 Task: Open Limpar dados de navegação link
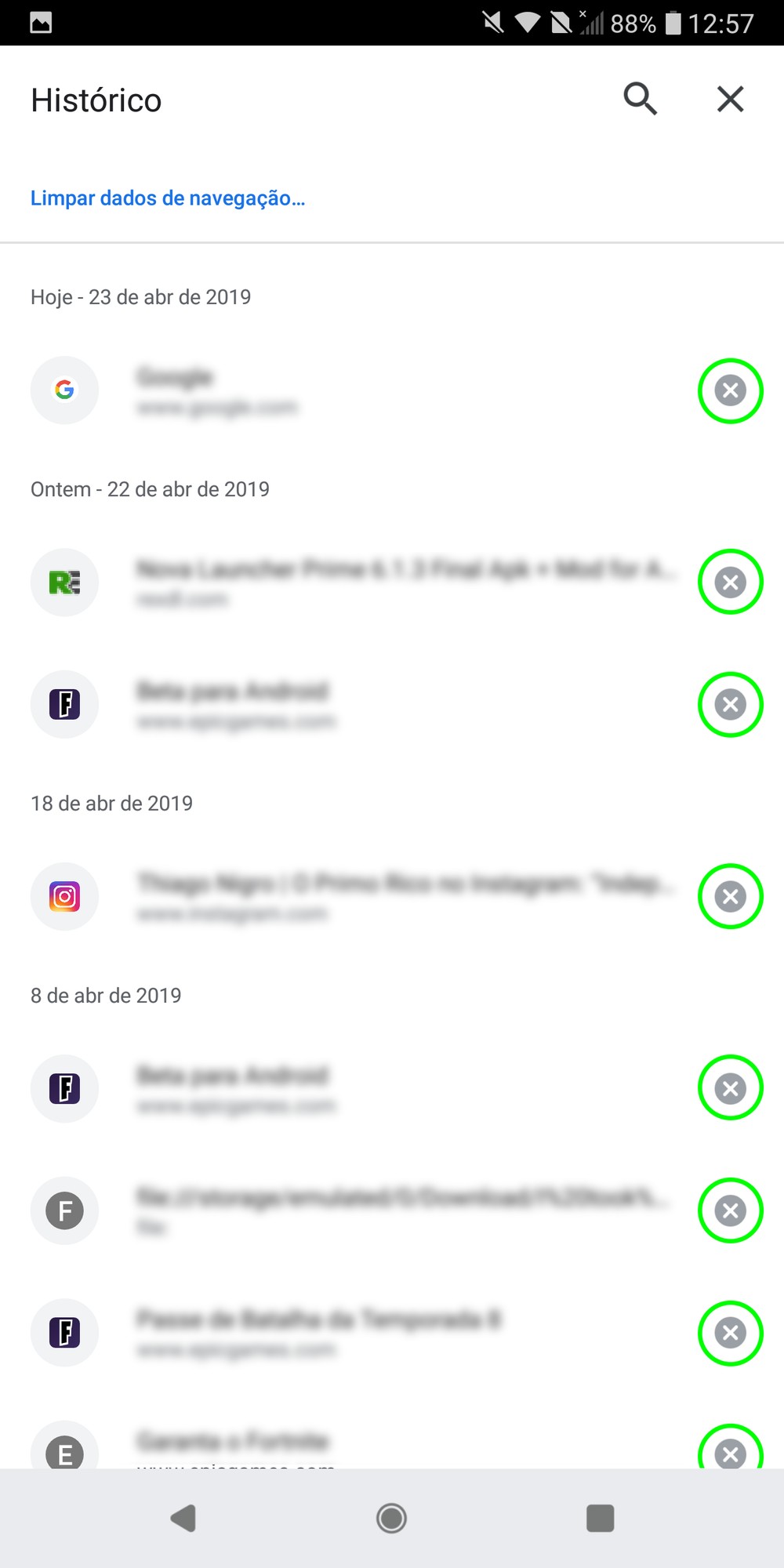tap(167, 198)
